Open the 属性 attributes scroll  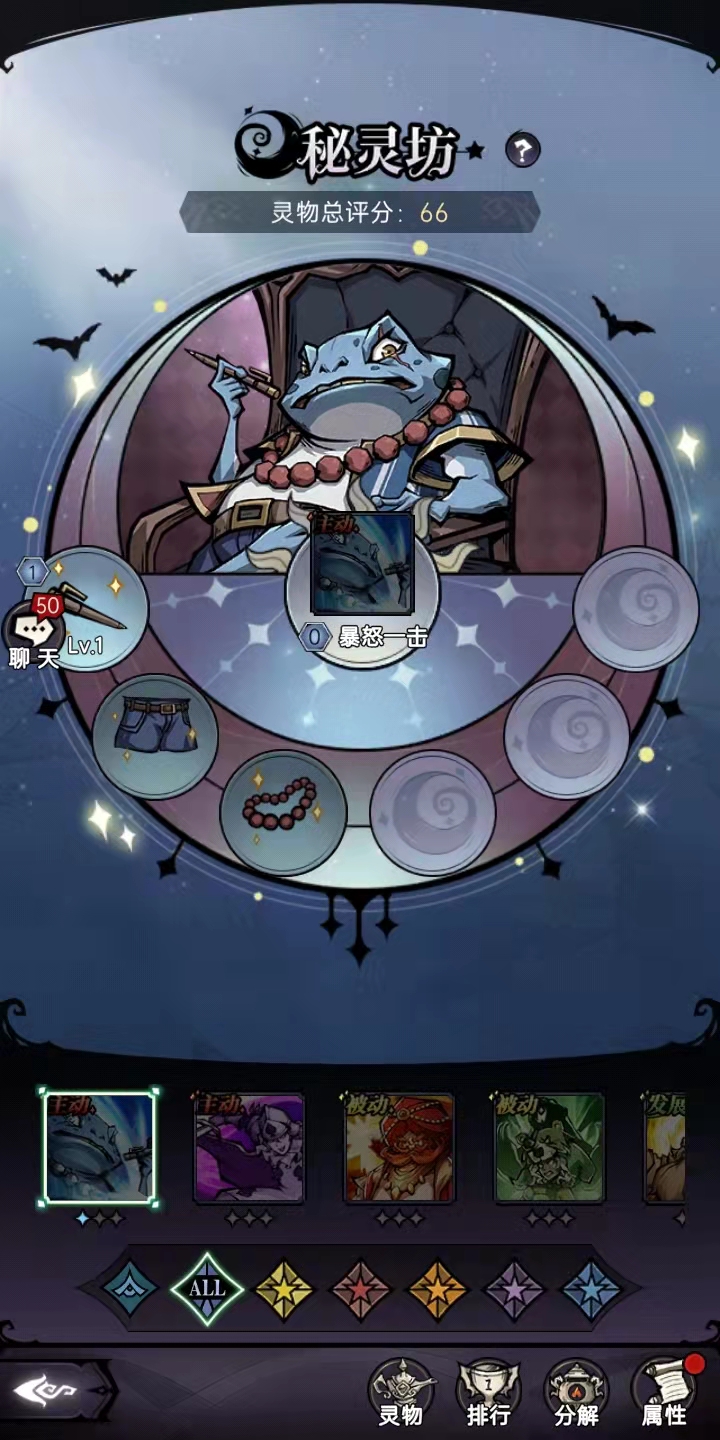click(664, 1392)
